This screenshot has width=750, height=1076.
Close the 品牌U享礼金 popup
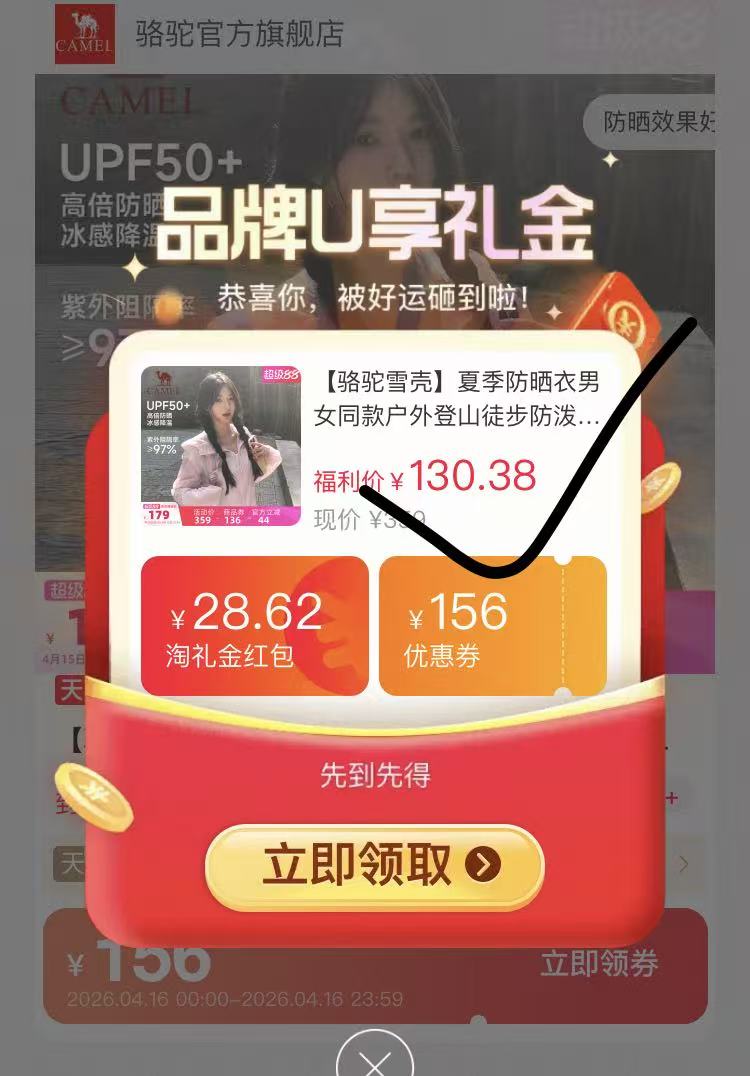click(x=375, y=1060)
